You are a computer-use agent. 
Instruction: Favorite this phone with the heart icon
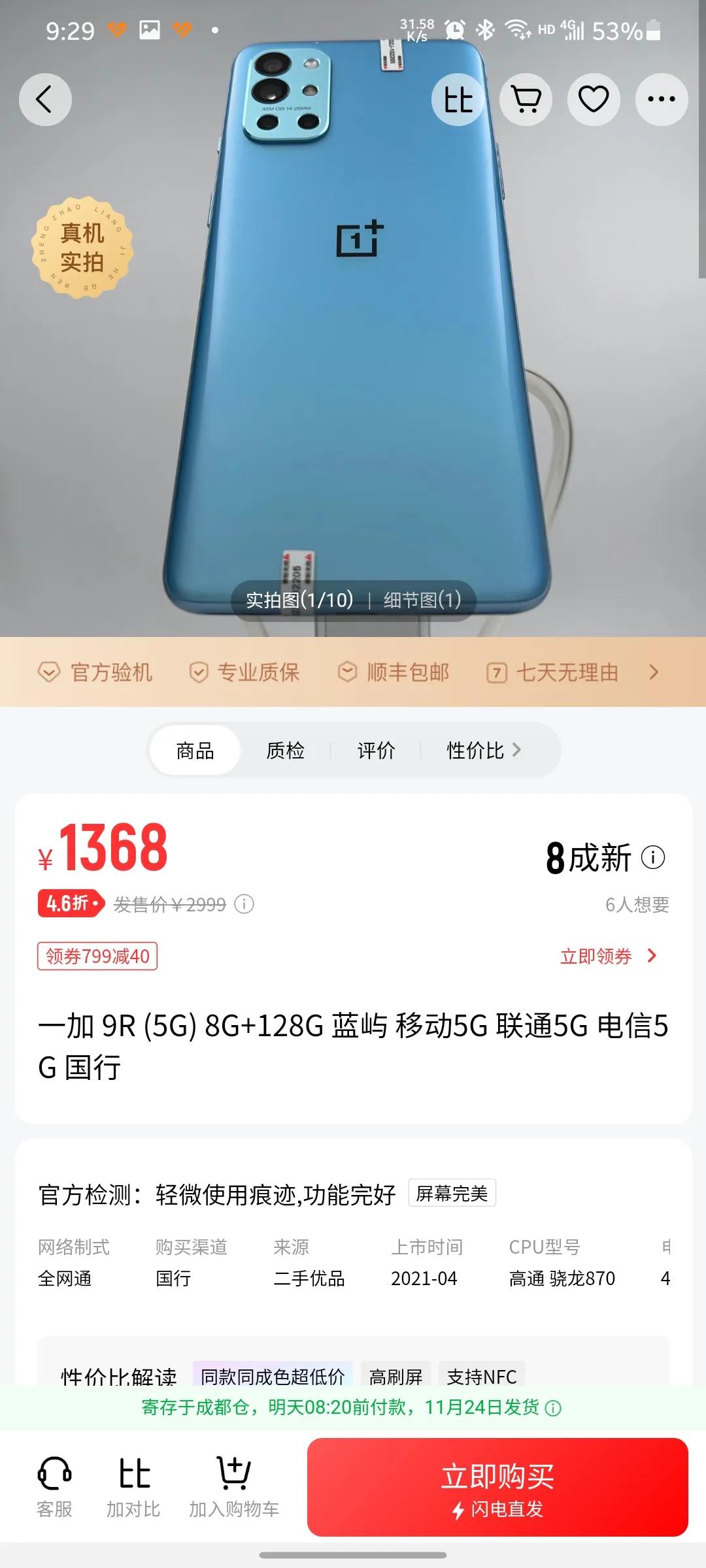point(594,99)
